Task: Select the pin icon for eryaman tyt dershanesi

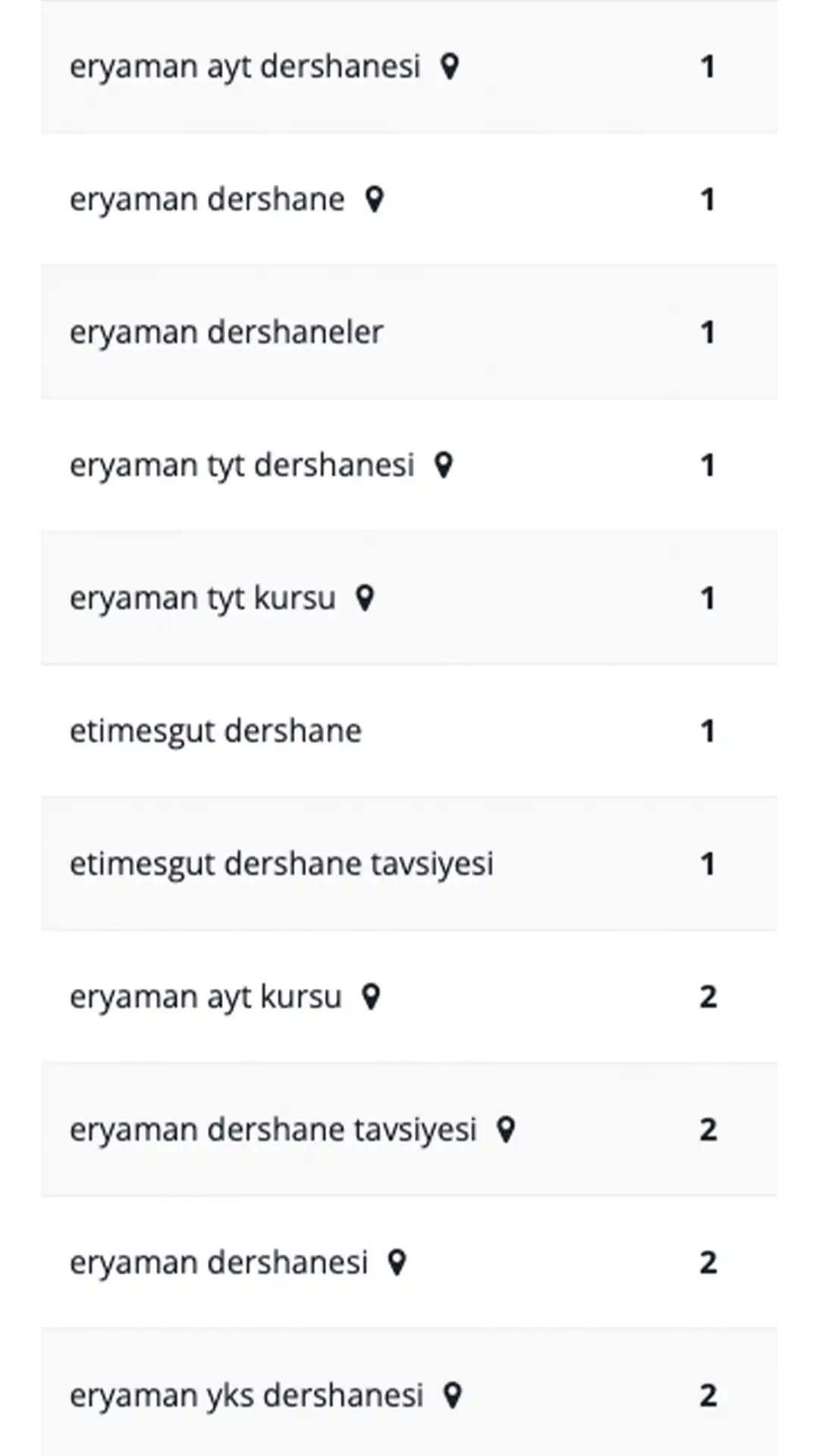Action: tap(444, 465)
